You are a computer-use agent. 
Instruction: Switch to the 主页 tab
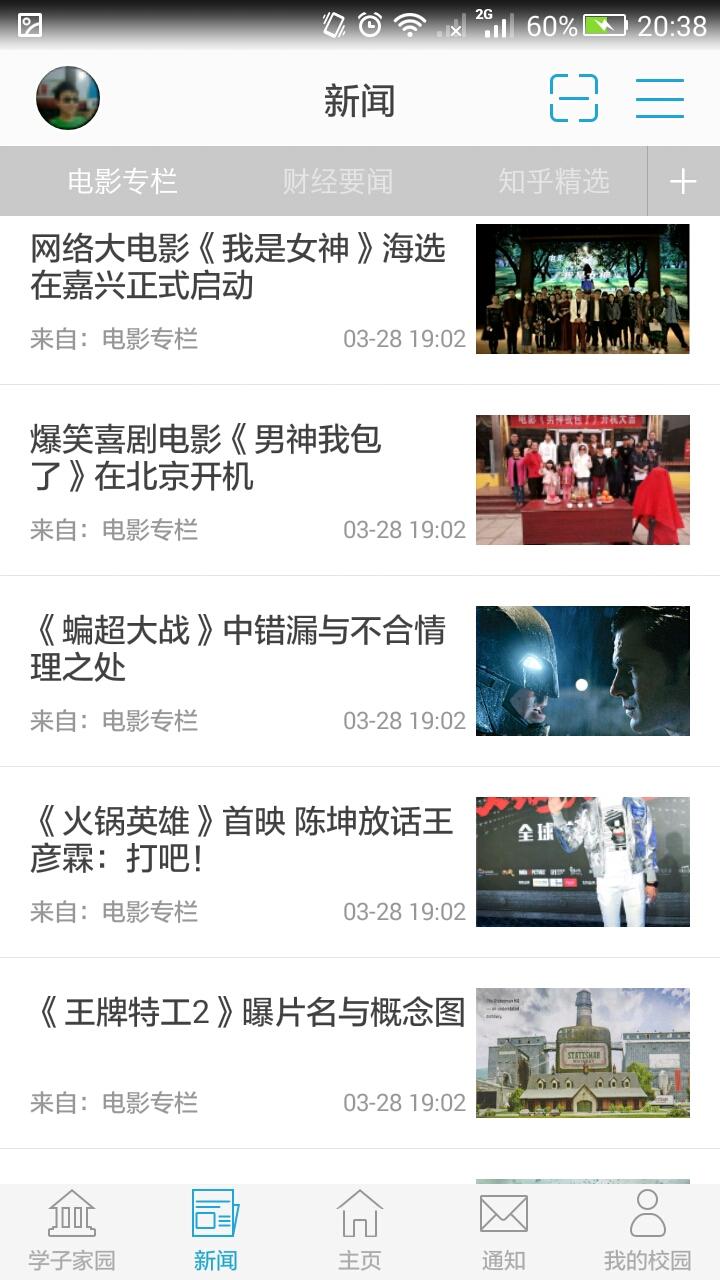click(x=360, y=1230)
